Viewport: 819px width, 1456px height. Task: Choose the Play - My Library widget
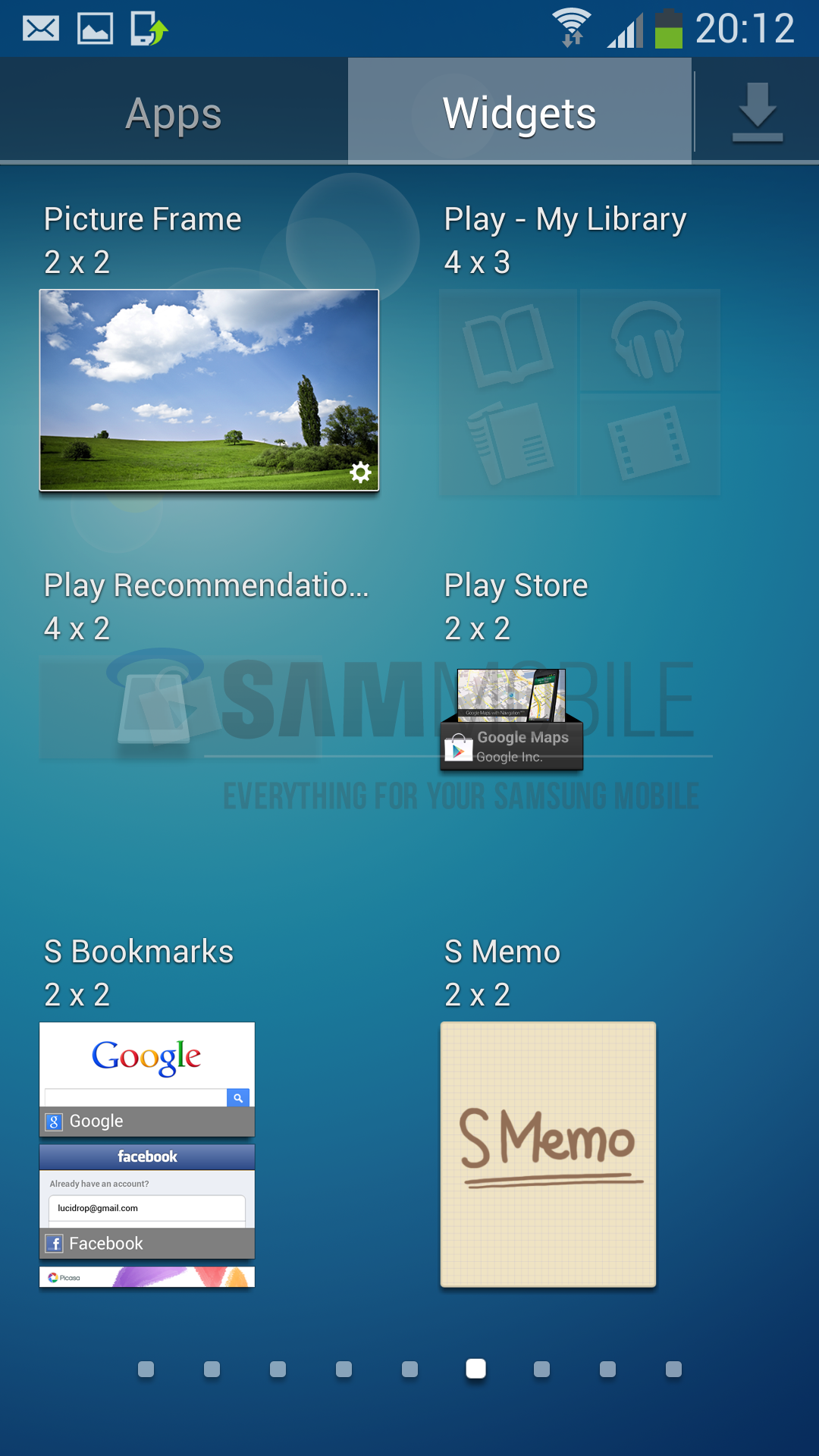click(x=580, y=392)
